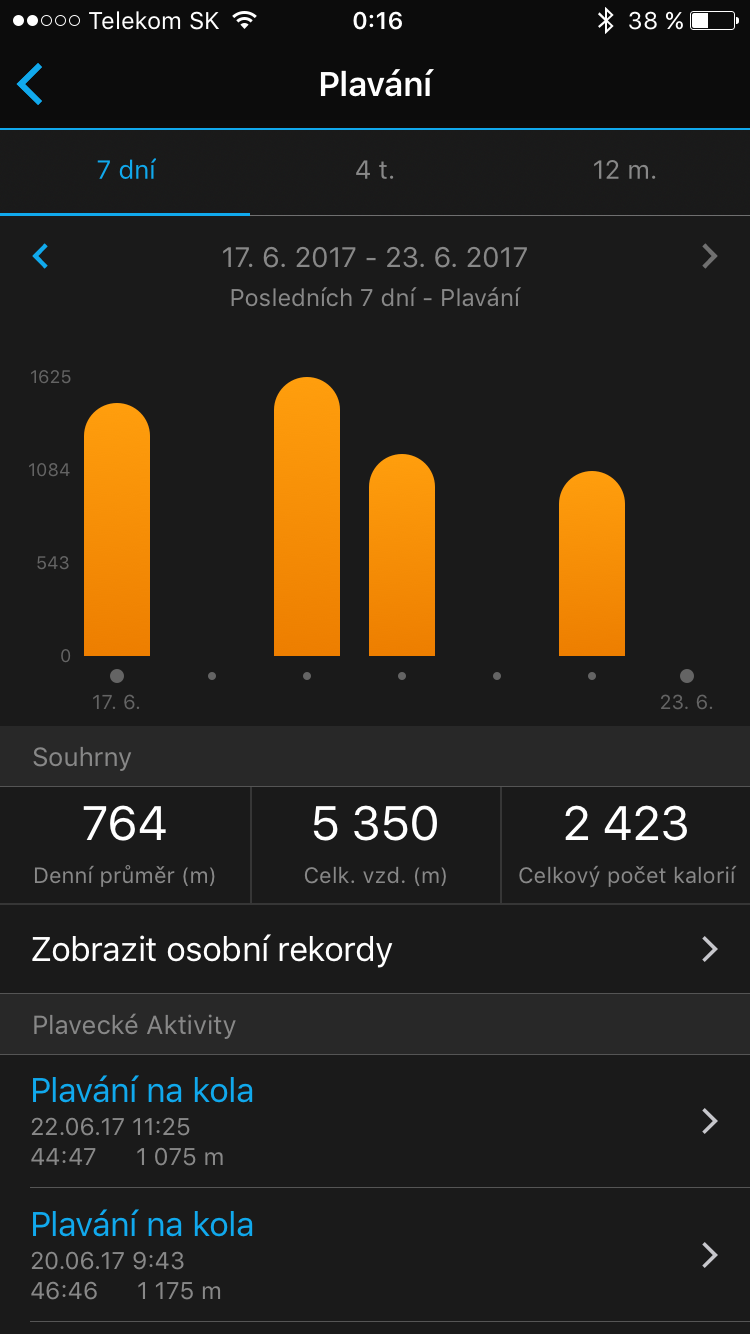Image resolution: width=750 pixels, height=1334 pixels.
Task: Tap the date range 17. 6. - 23. 6.
Action: tap(375, 257)
